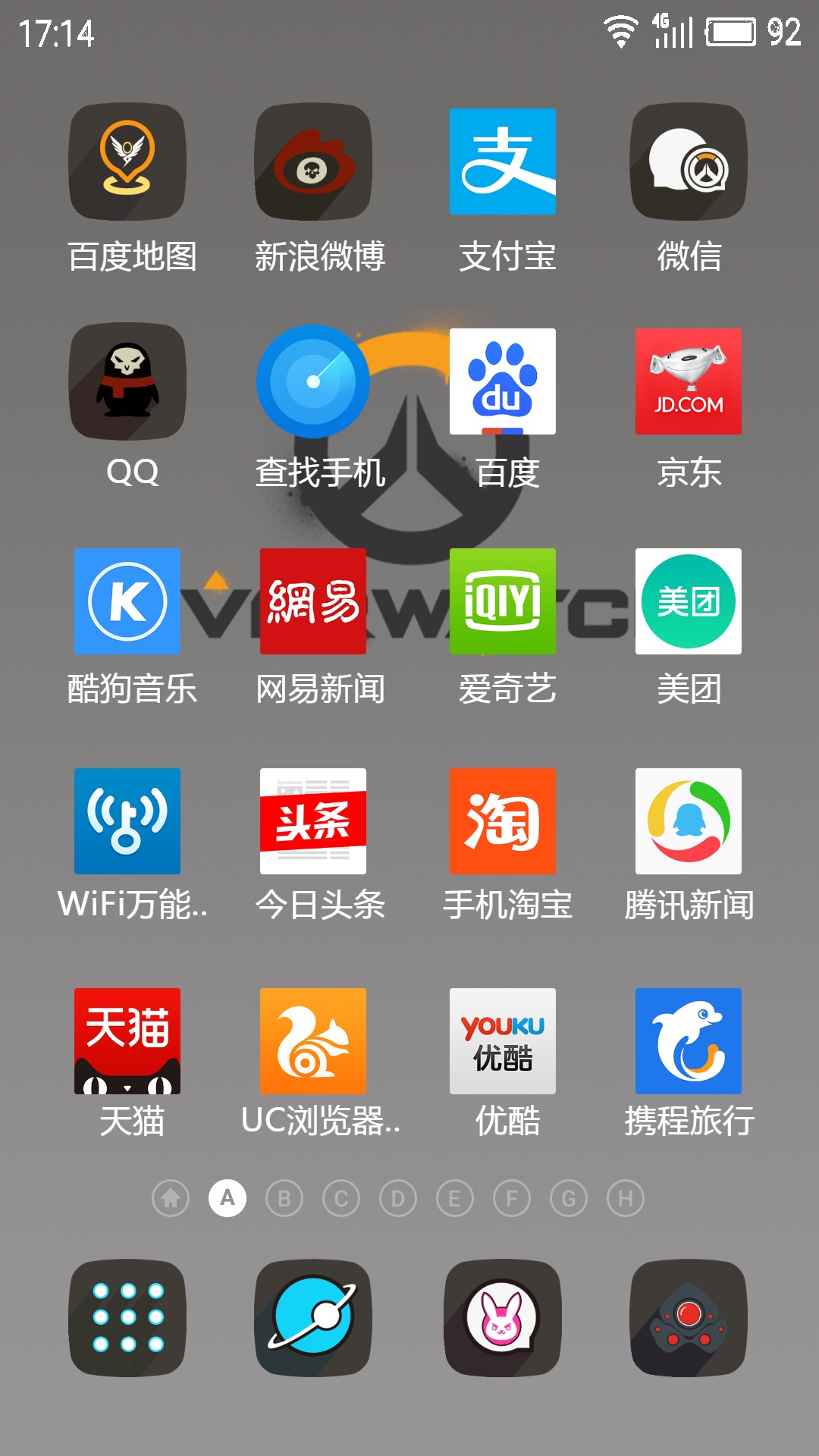This screenshot has width=819, height=1456.
Task: Open the 百度地图 app
Action: (x=127, y=162)
